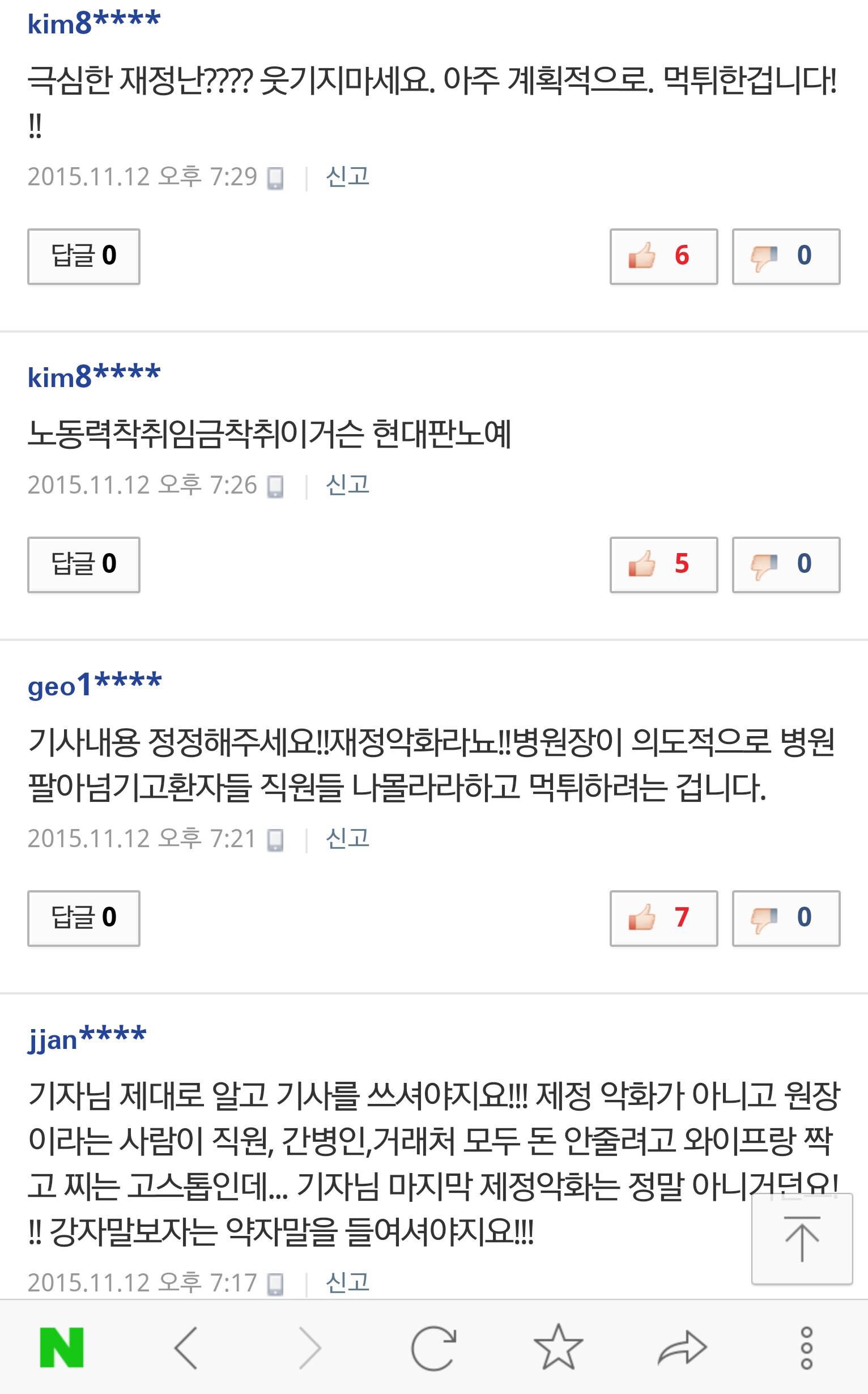Dislike the kim8 comment posted at 7:26
This screenshot has width=868, height=1394.
[x=785, y=564]
